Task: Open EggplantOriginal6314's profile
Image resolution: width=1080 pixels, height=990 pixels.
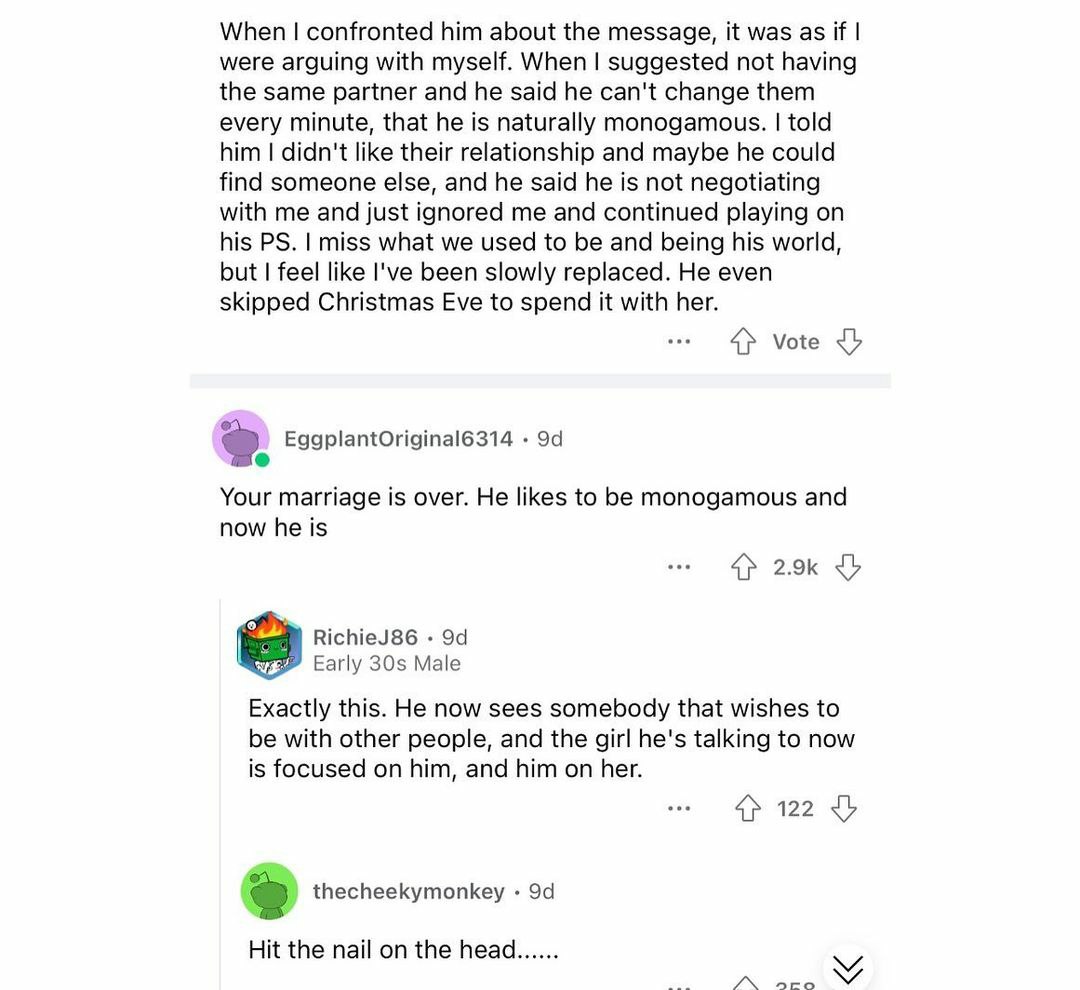Action: (398, 439)
